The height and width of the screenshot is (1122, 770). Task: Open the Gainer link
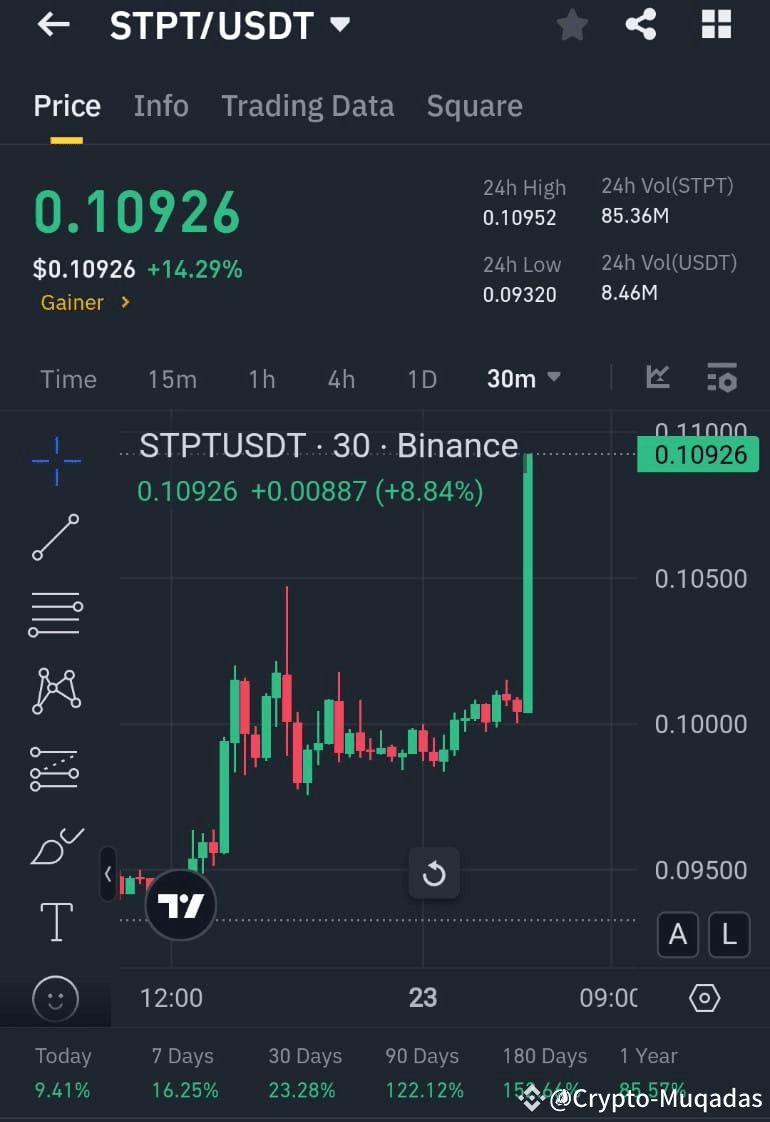(85, 302)
